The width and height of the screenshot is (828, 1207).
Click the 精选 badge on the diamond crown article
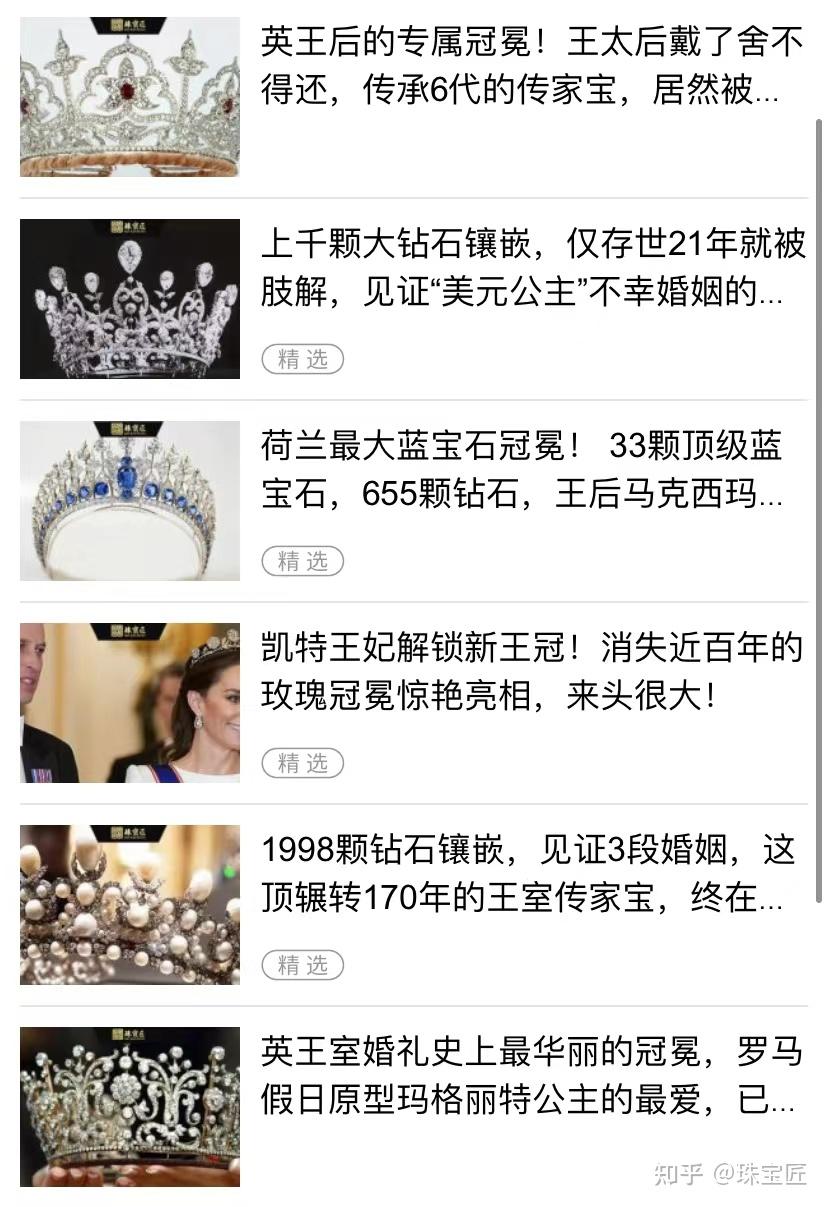(302, 359)
